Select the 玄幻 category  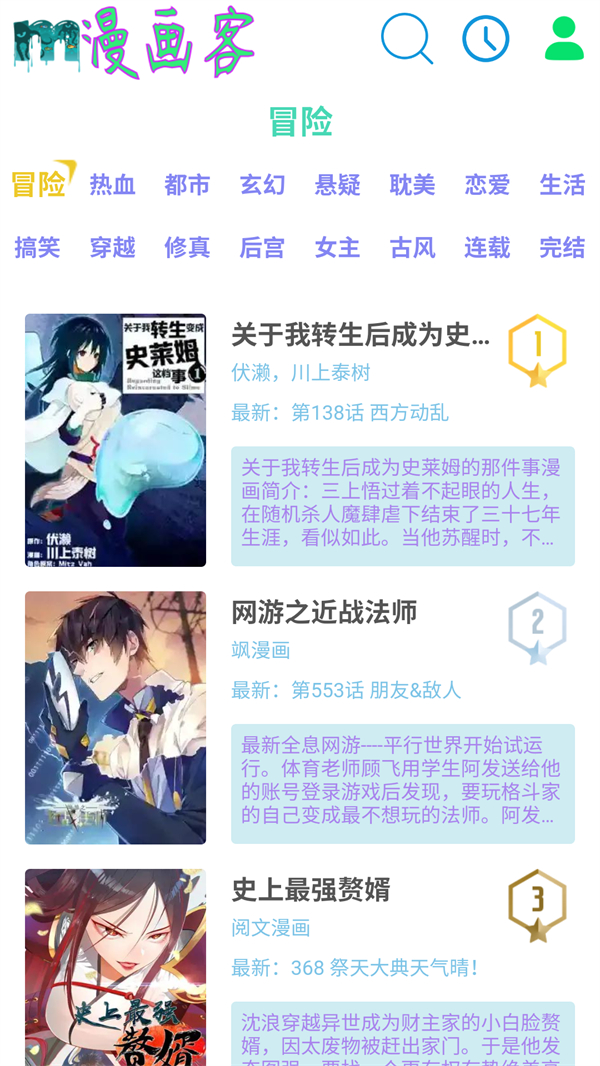[262, 185]
